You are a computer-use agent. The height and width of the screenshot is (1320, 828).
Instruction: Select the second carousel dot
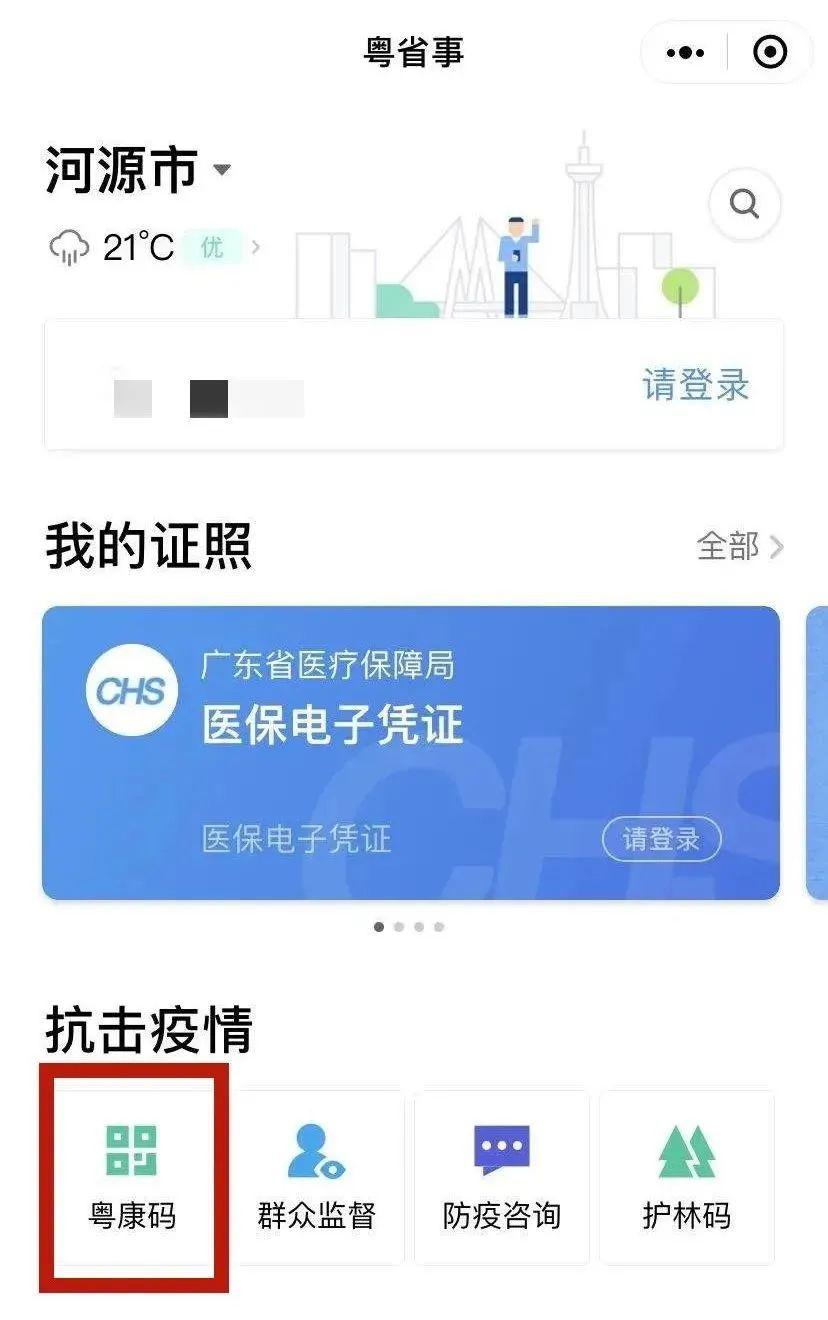(399, 926)
